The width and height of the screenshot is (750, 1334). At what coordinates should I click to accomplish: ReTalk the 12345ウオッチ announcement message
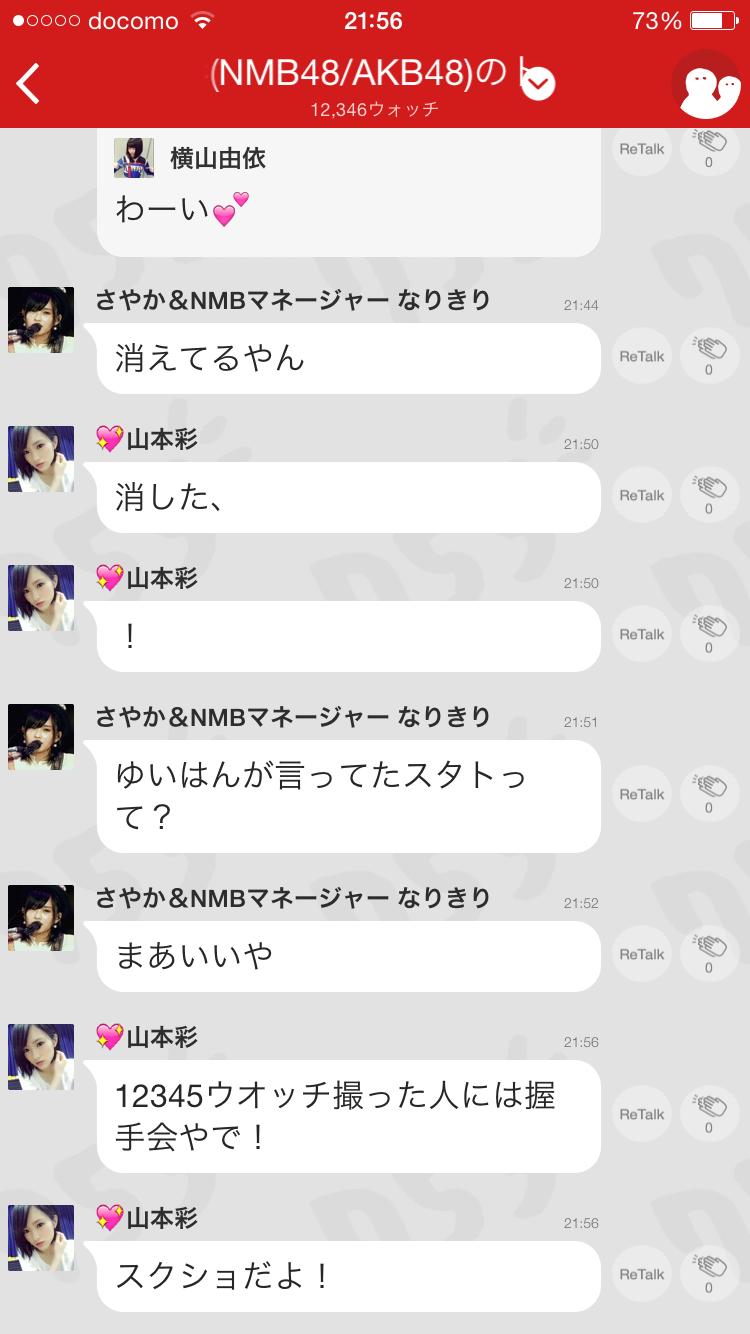pyautogui.click(x=640, y=1113)
